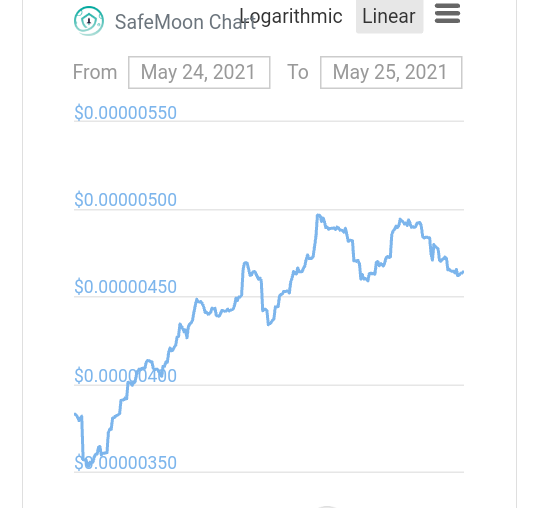Viewport: 537px width, 508px height.
Task: Select the Linear scale option
Action: tap(389, 16)
